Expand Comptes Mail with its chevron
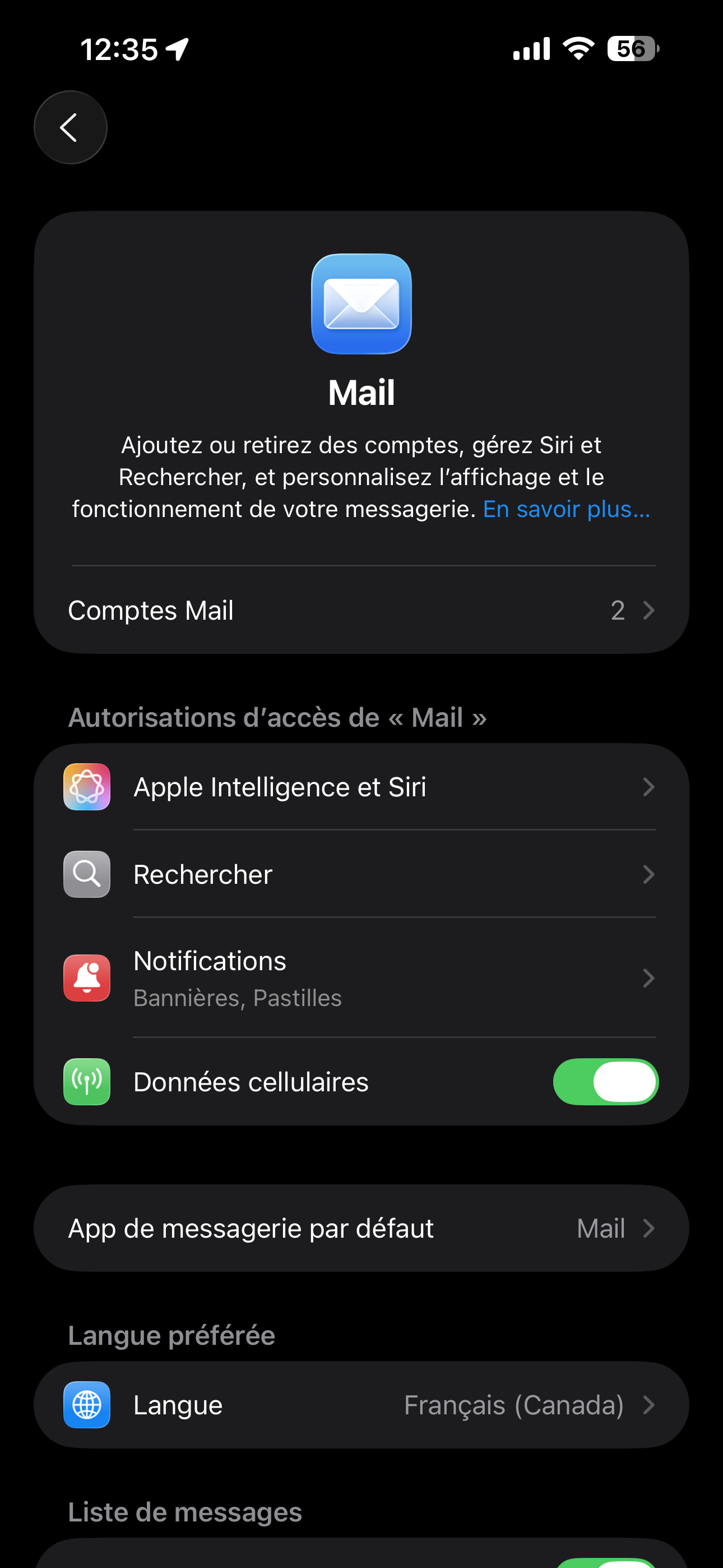This screenshot has width=723, height=1568. (649, 610)
